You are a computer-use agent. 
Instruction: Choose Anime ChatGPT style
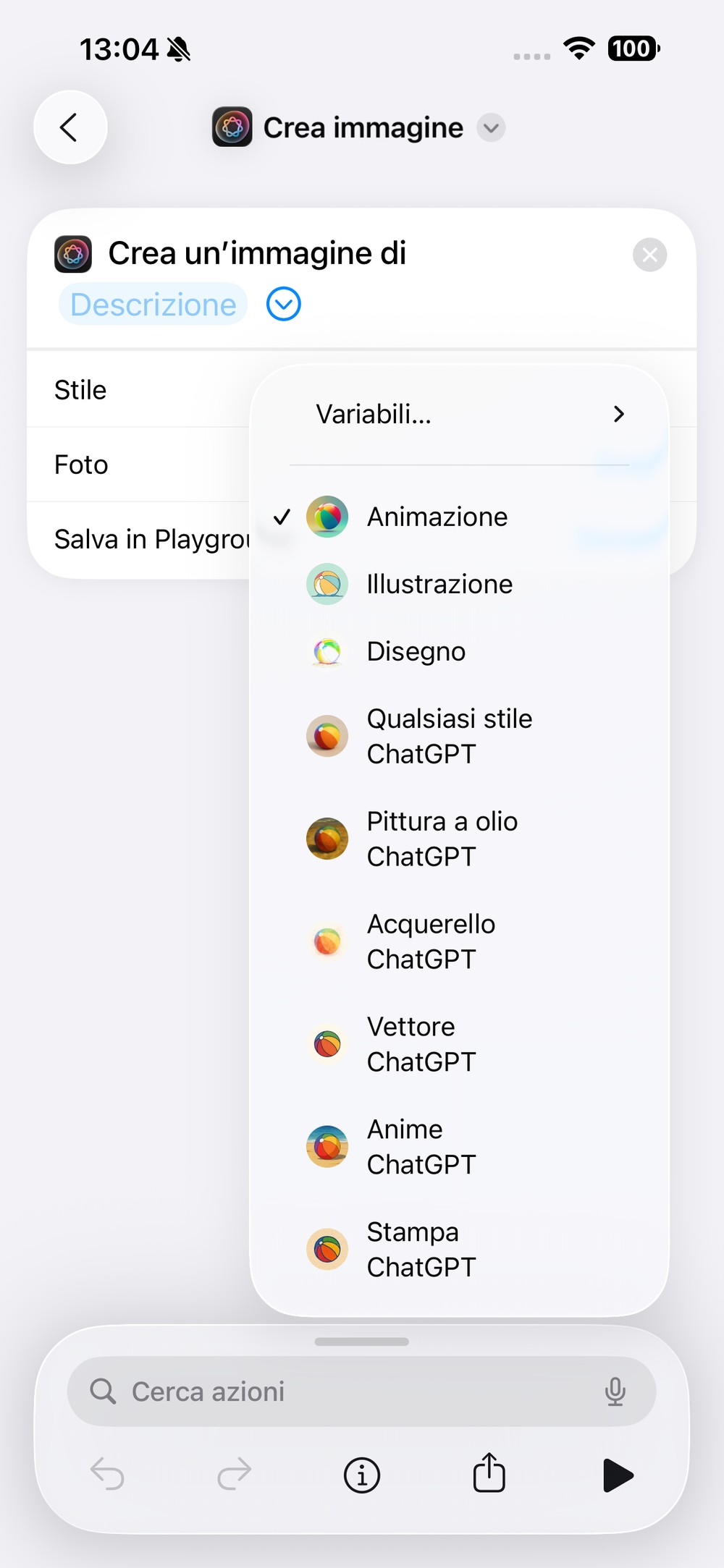(x=459, y=1147)
